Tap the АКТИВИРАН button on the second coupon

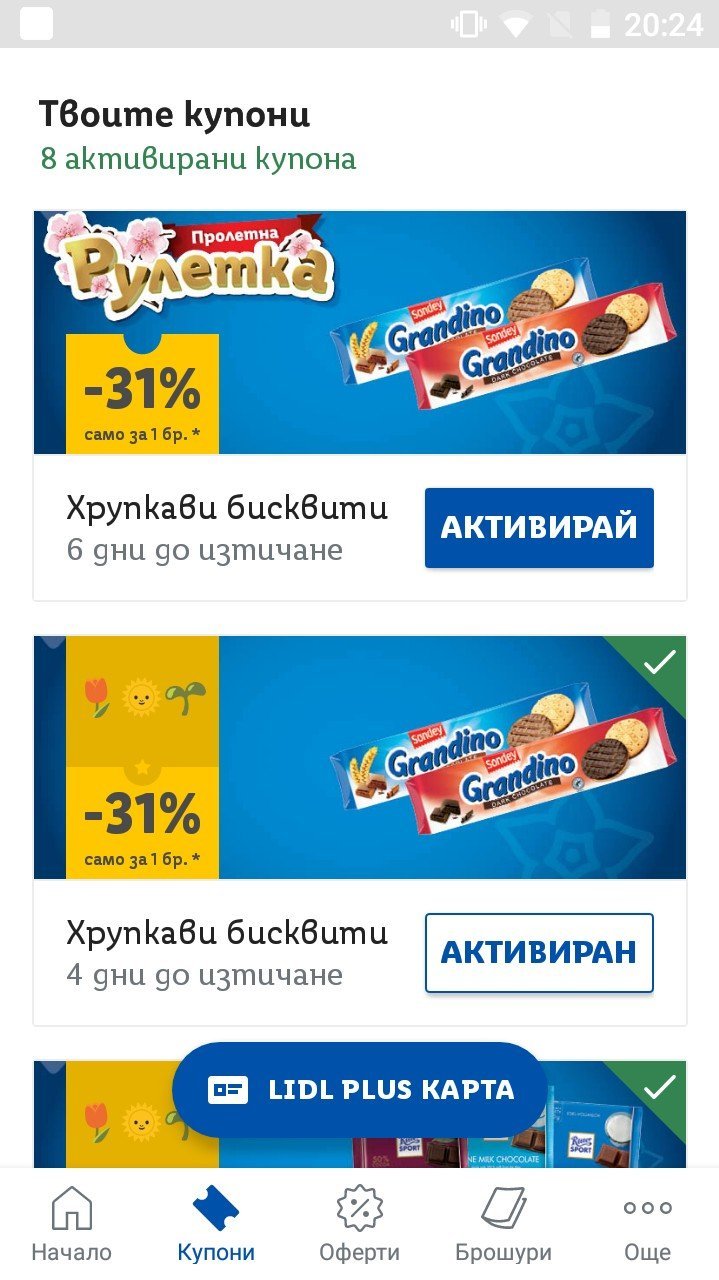click(539, 952)
